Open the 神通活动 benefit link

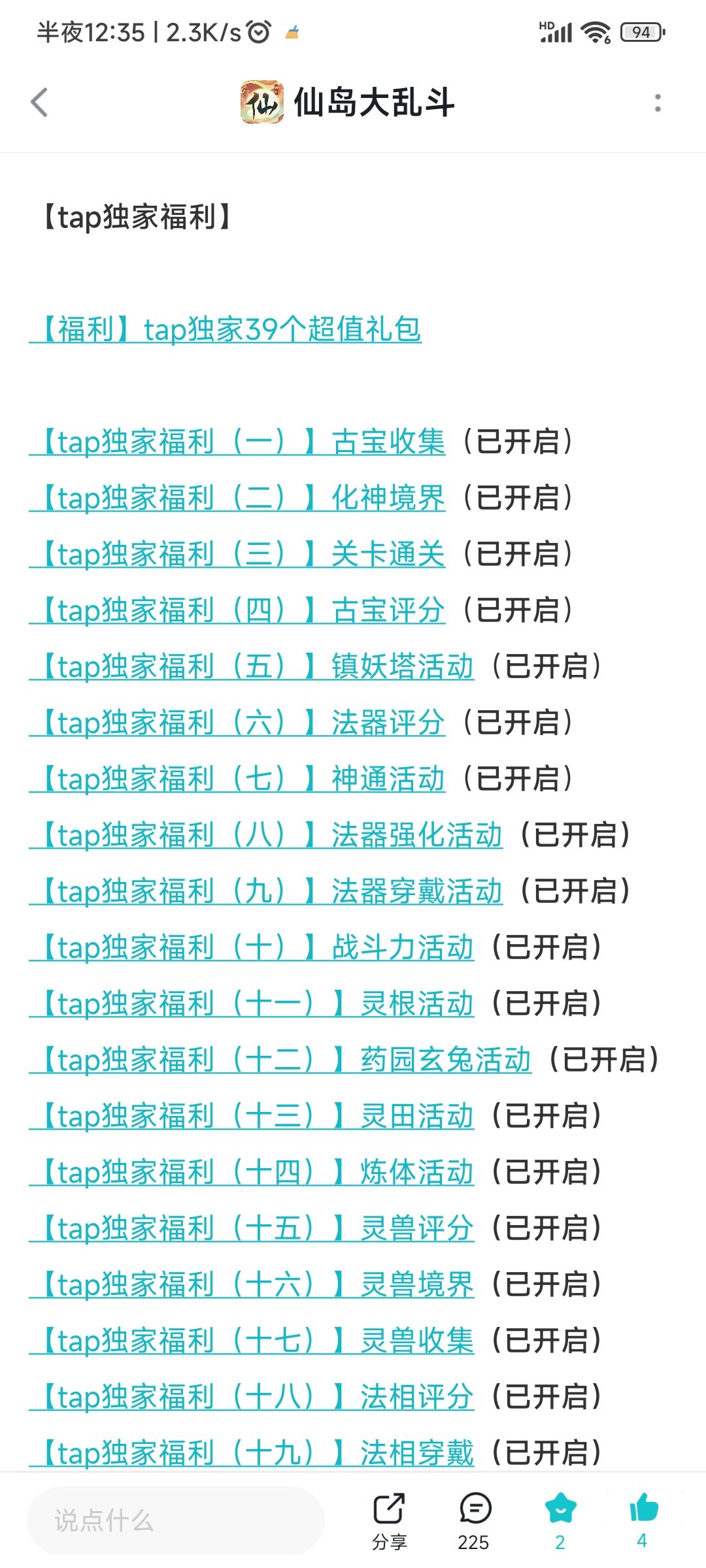tap(242, 778)
